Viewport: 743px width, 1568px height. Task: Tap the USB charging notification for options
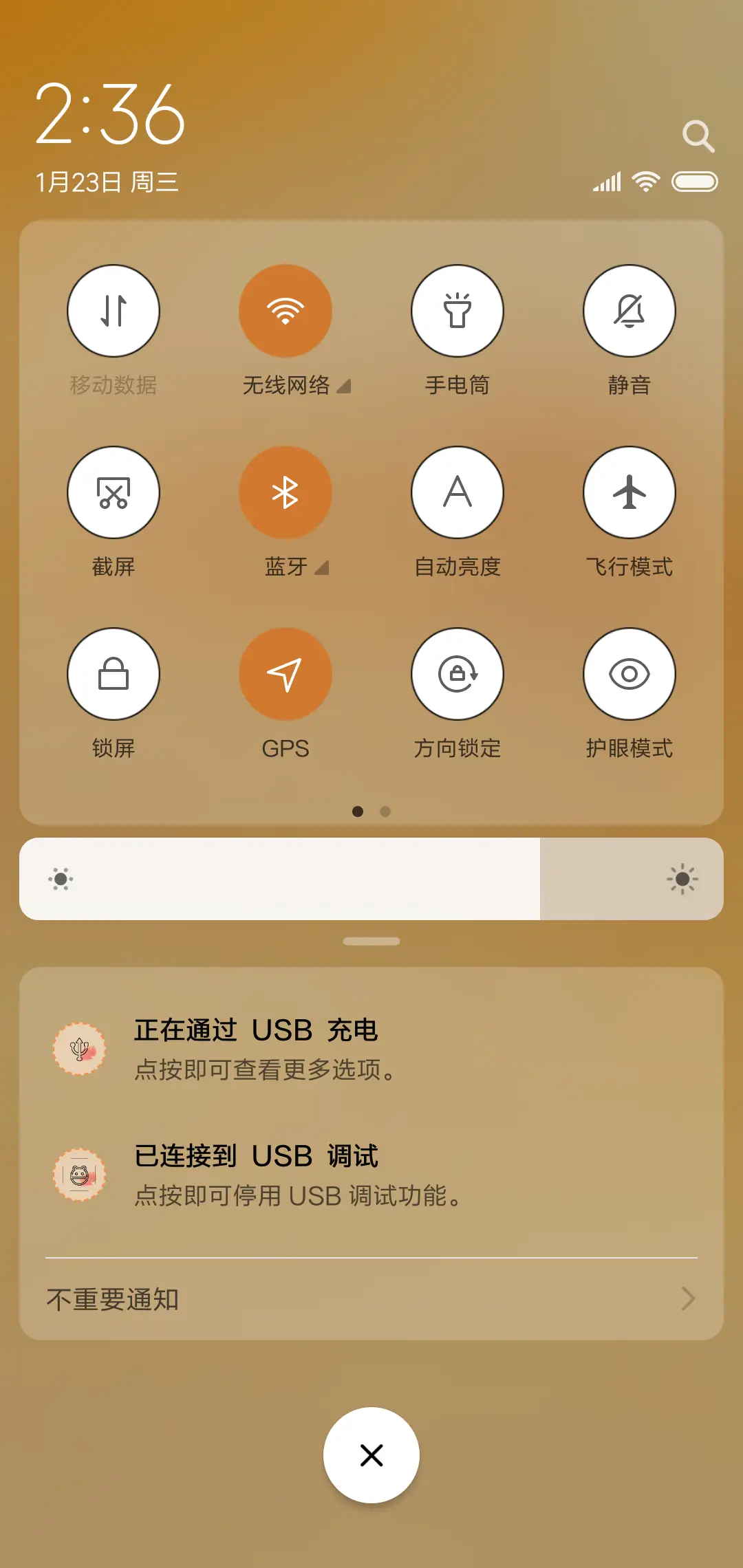371,1049
